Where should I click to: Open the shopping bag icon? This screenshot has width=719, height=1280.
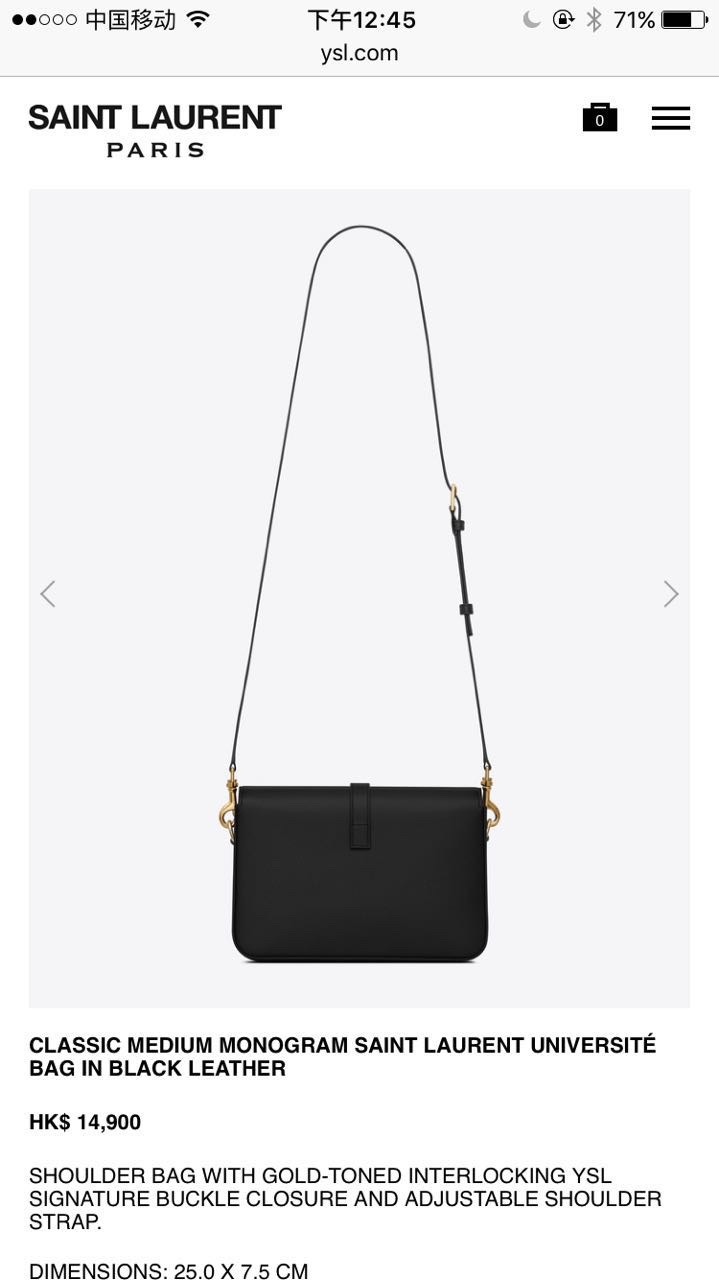click(599, 117)
